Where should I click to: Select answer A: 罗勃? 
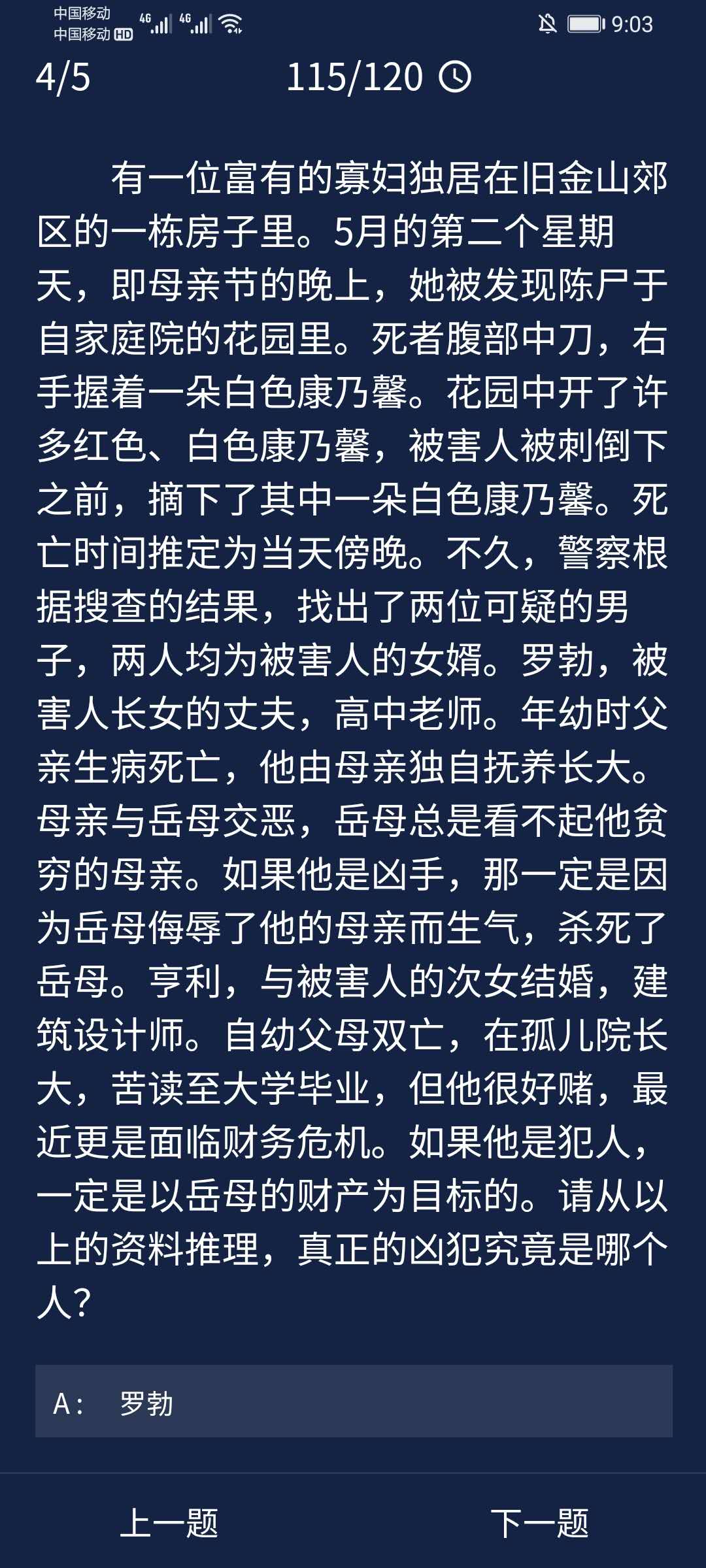click(x=353, y=1401)
